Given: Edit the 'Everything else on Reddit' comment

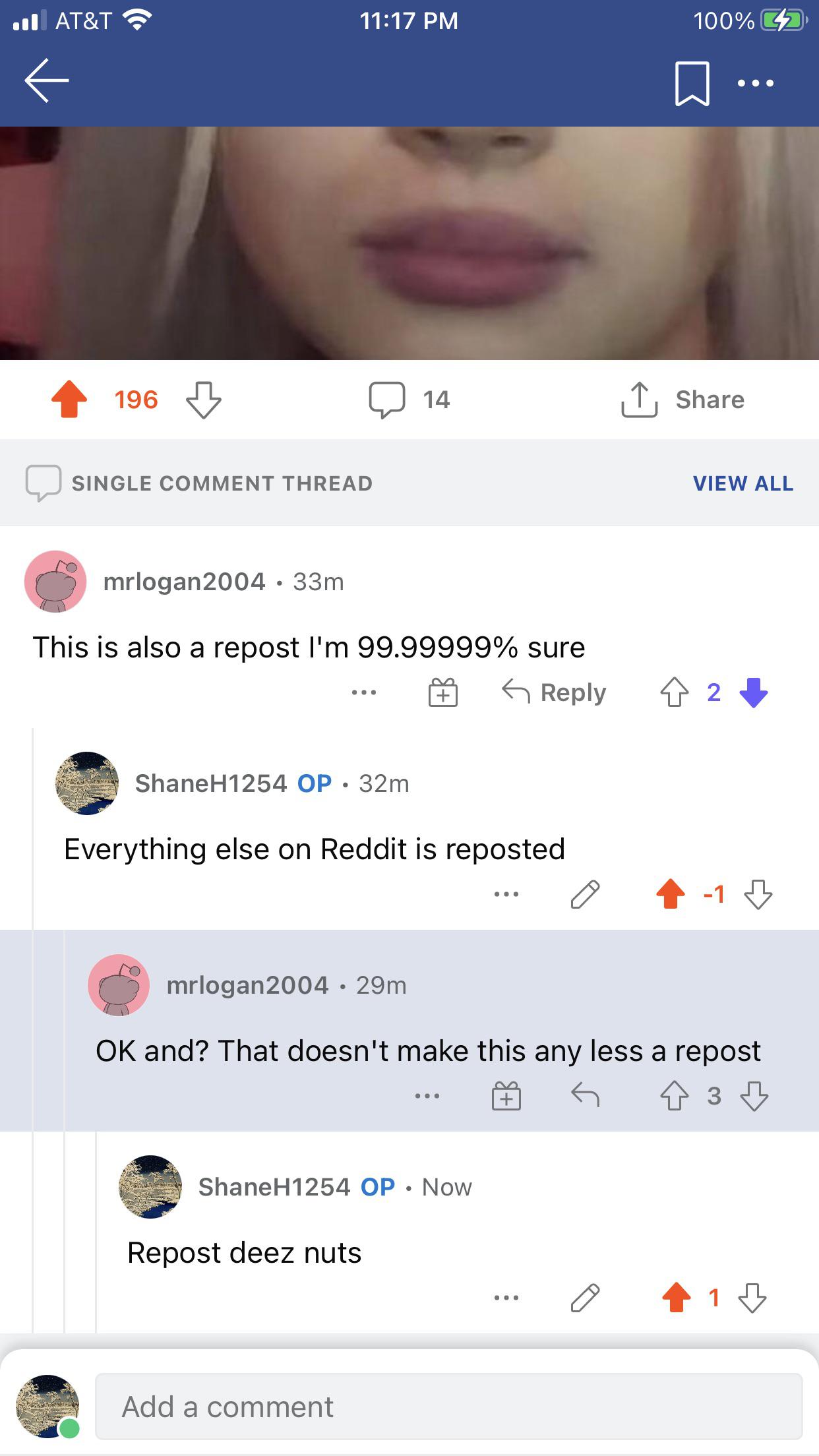Looking at the screenshot, I should pos(585,894).
